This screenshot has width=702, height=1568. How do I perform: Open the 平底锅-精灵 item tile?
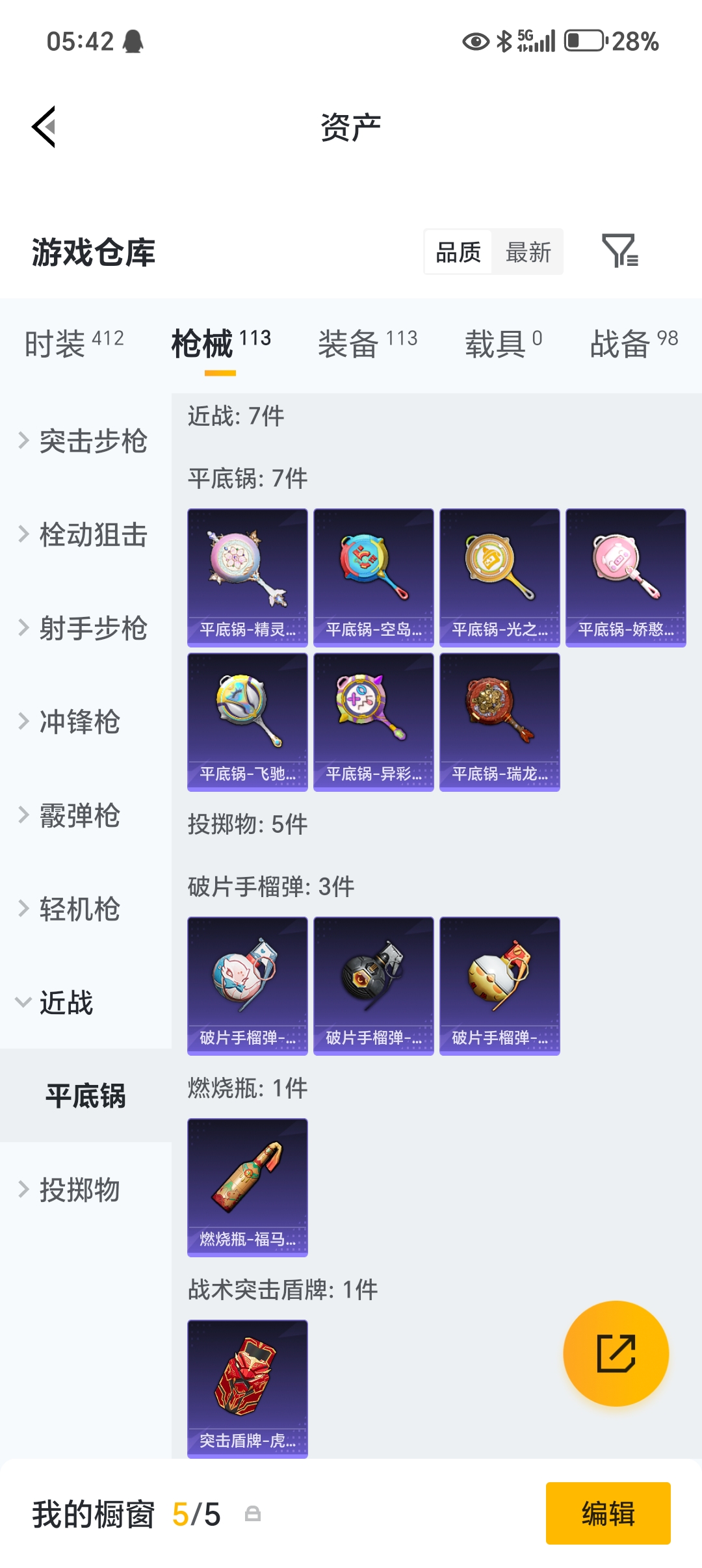[247, 577]
